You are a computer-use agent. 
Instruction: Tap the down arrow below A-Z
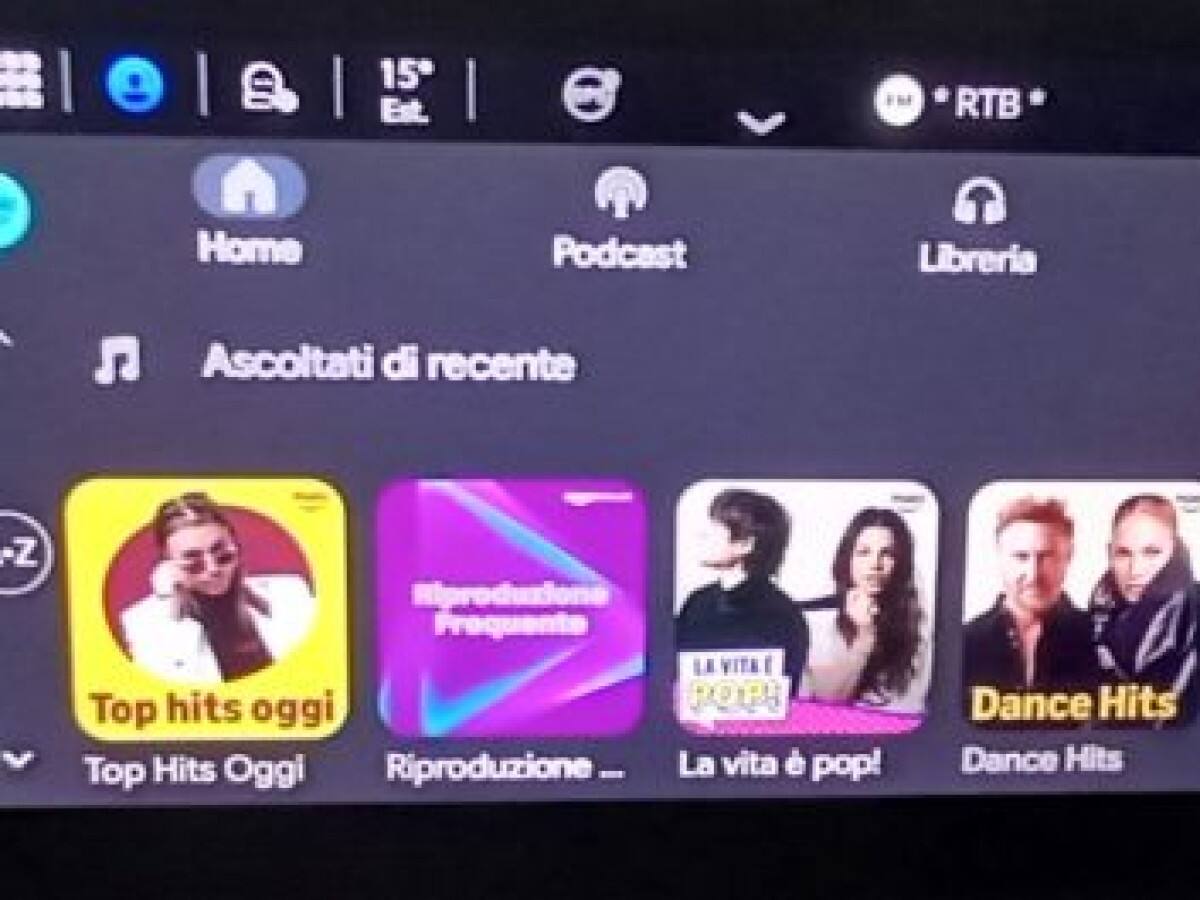pos(18,760)
